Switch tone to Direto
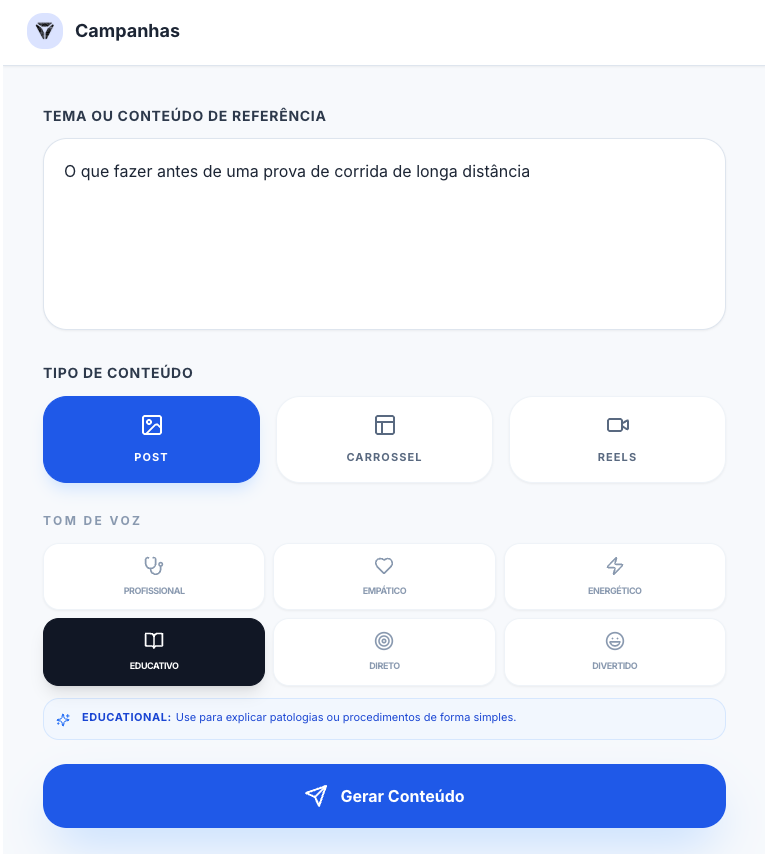Screen dimensions: 765x854 click(x=384, y=651)
